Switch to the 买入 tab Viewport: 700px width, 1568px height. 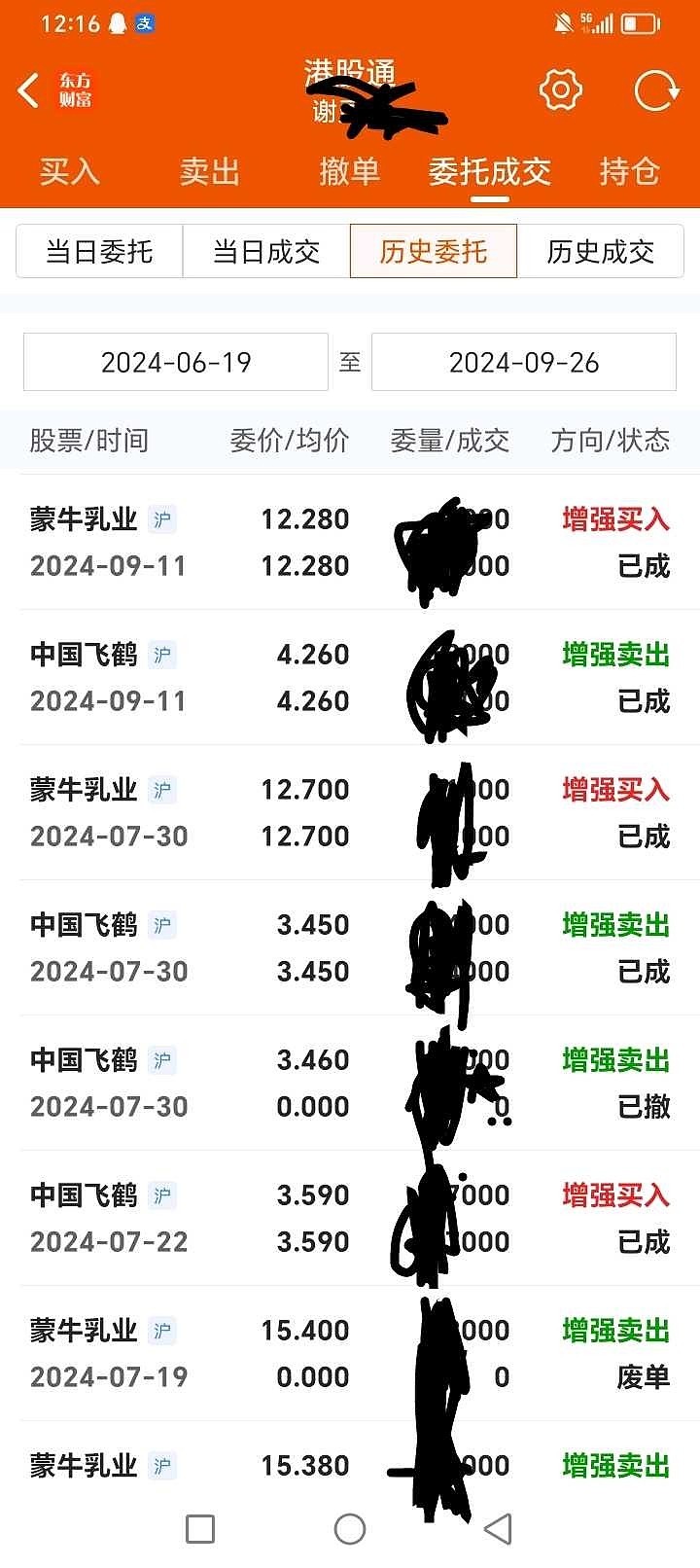click(x=70, y=172)
